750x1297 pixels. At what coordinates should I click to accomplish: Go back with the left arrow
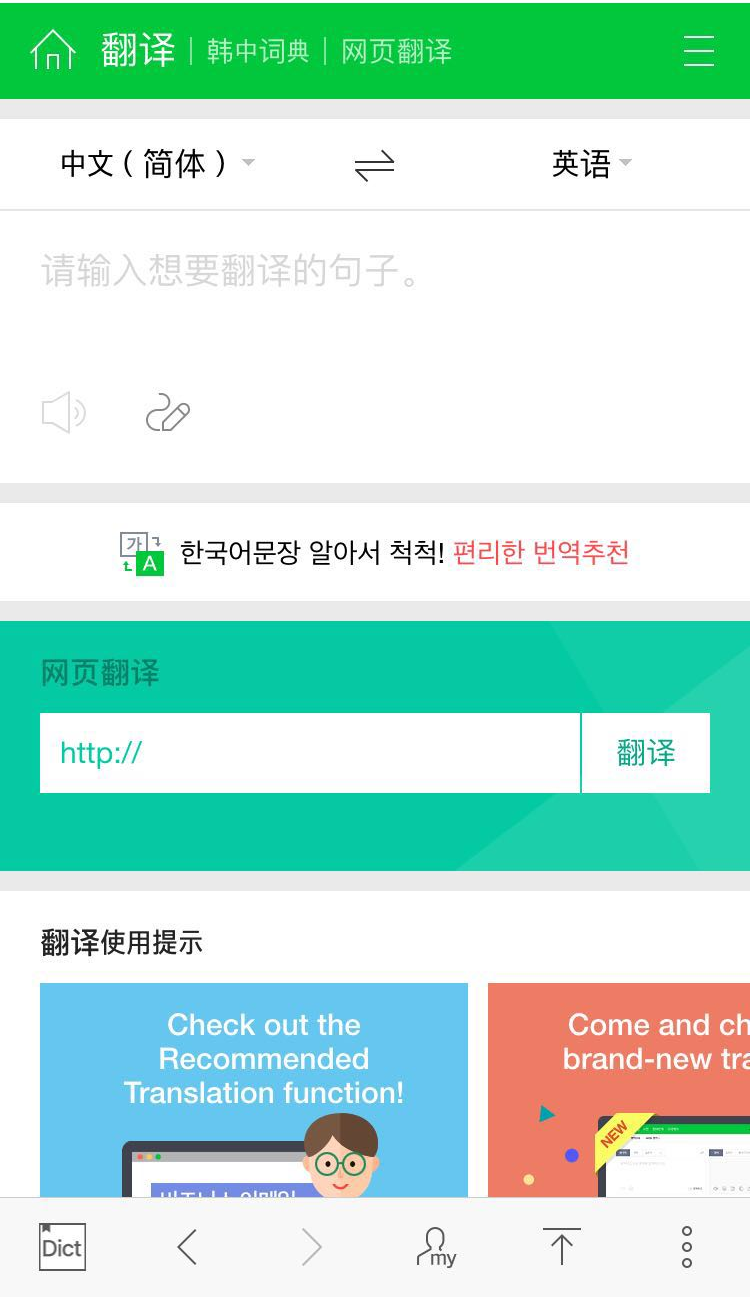coord(187,1247)
